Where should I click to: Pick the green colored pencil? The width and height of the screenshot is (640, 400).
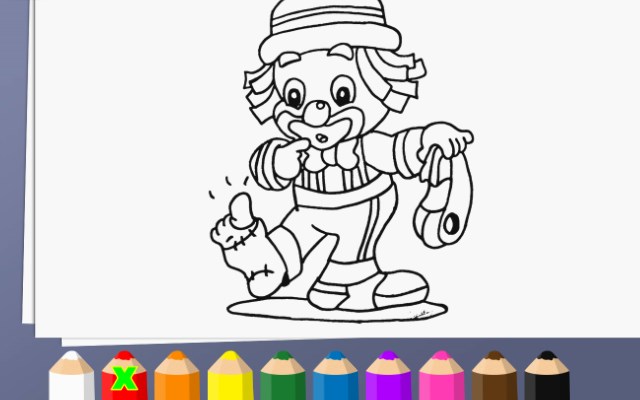pyautogui.click(x=283, y=379)
